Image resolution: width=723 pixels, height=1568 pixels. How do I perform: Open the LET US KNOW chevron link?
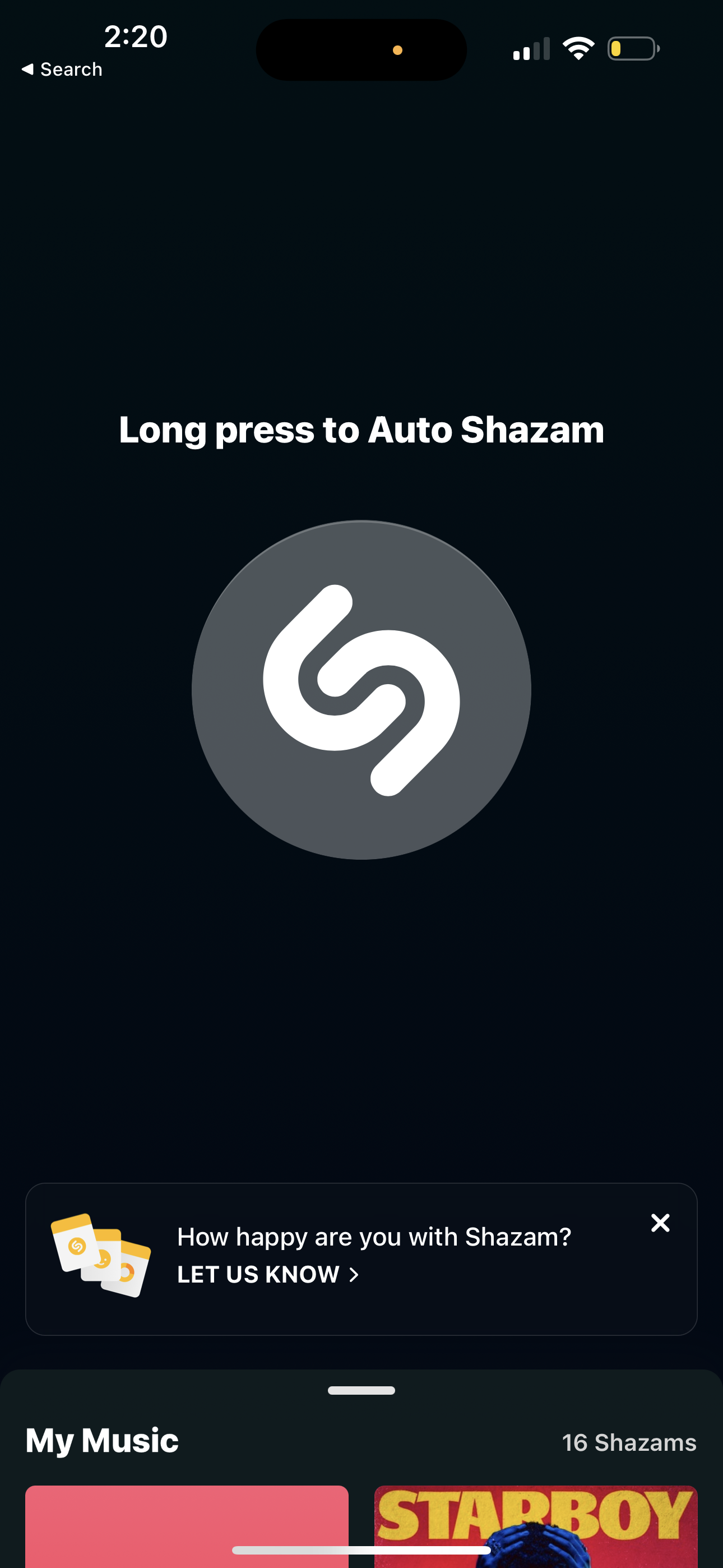tap(354, 1274)
